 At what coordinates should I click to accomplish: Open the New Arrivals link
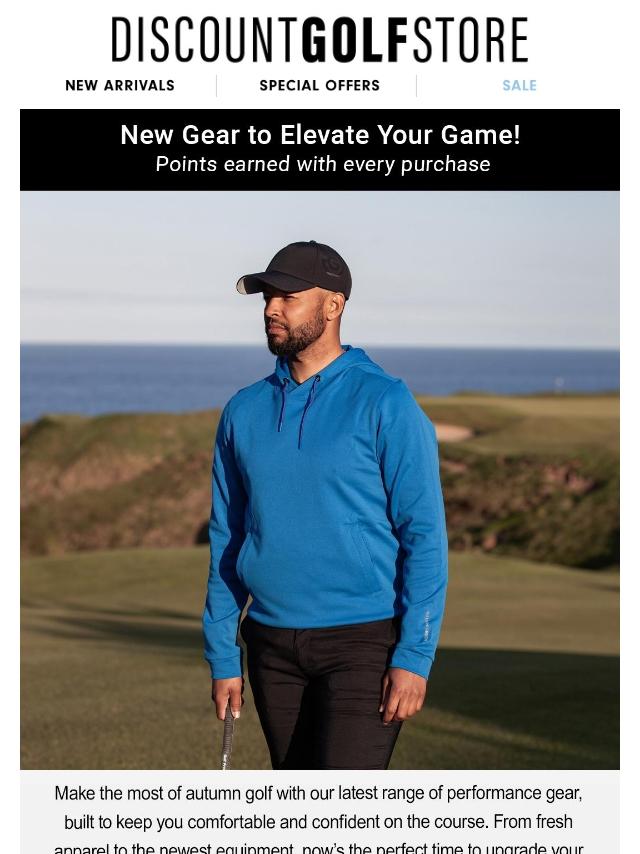[x=120, y=86]
